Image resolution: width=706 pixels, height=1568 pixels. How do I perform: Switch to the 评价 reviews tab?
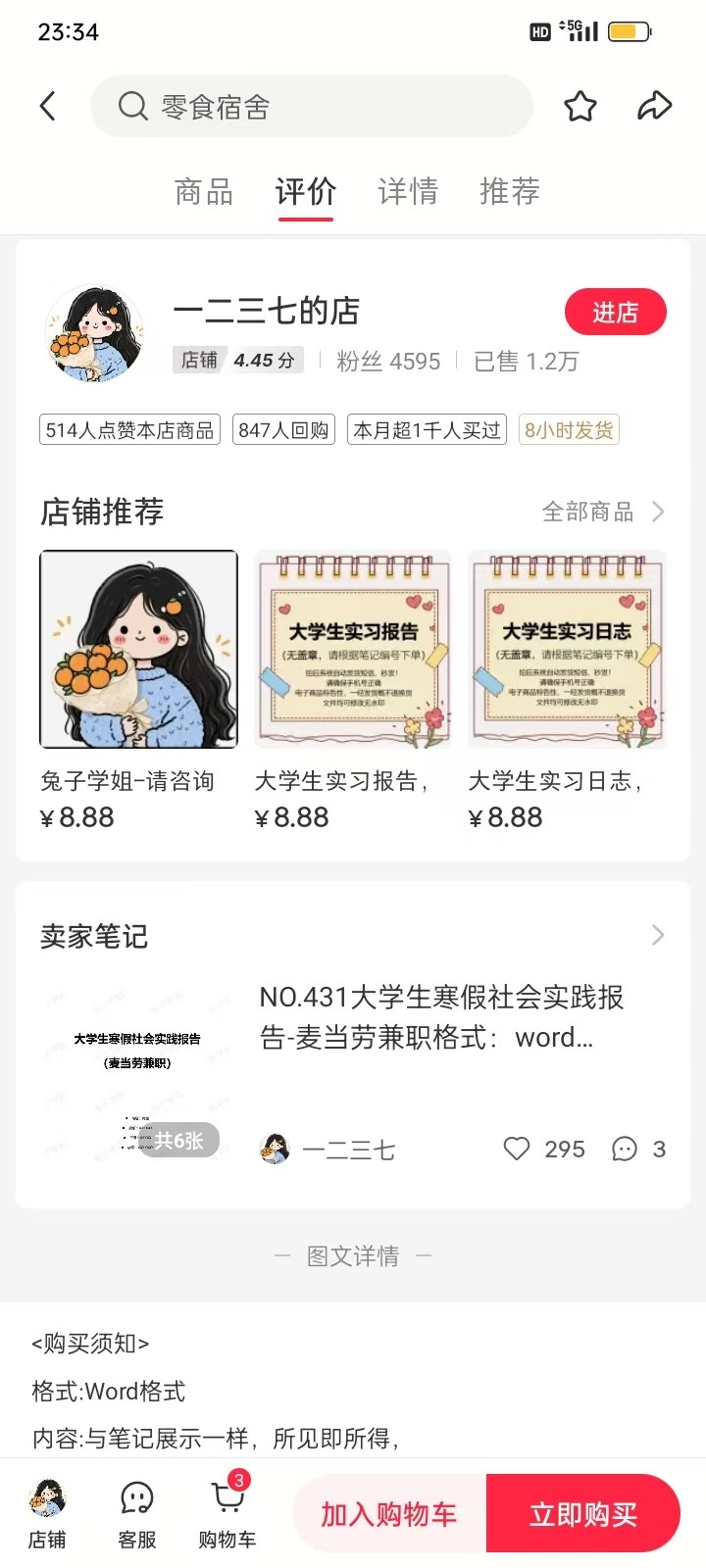(305, 191)
